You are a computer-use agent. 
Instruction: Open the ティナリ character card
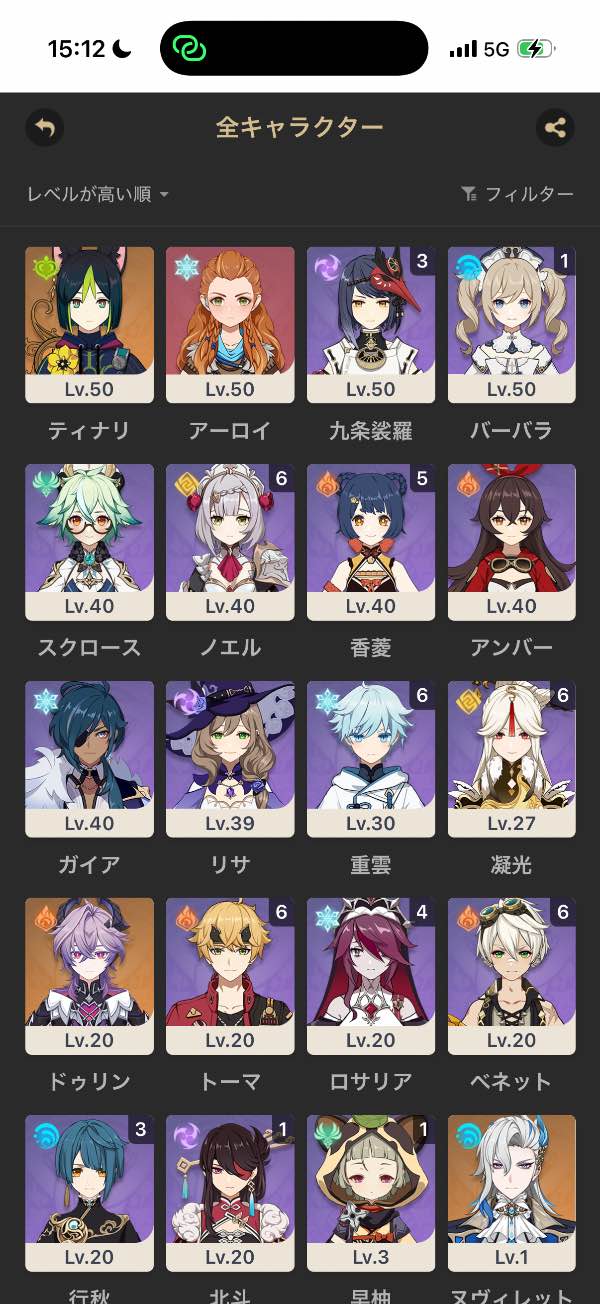pos(89,324)
